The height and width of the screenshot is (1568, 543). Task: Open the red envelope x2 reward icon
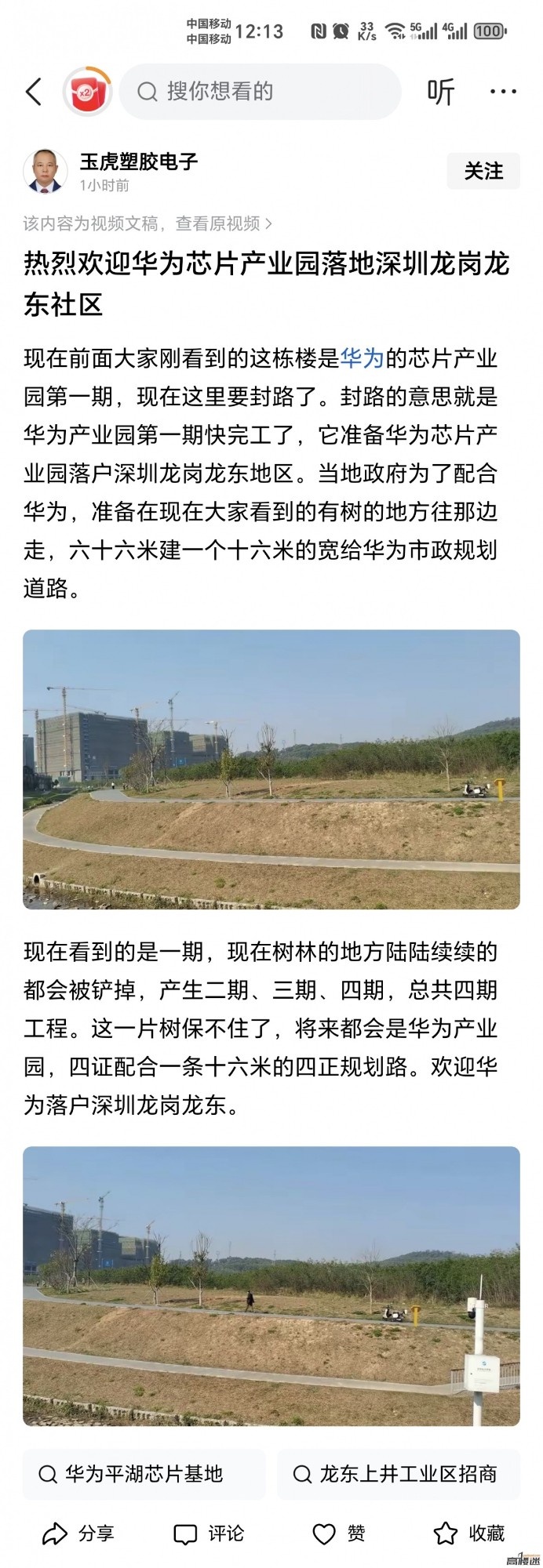pyautogui.click(x=86, y=92)
